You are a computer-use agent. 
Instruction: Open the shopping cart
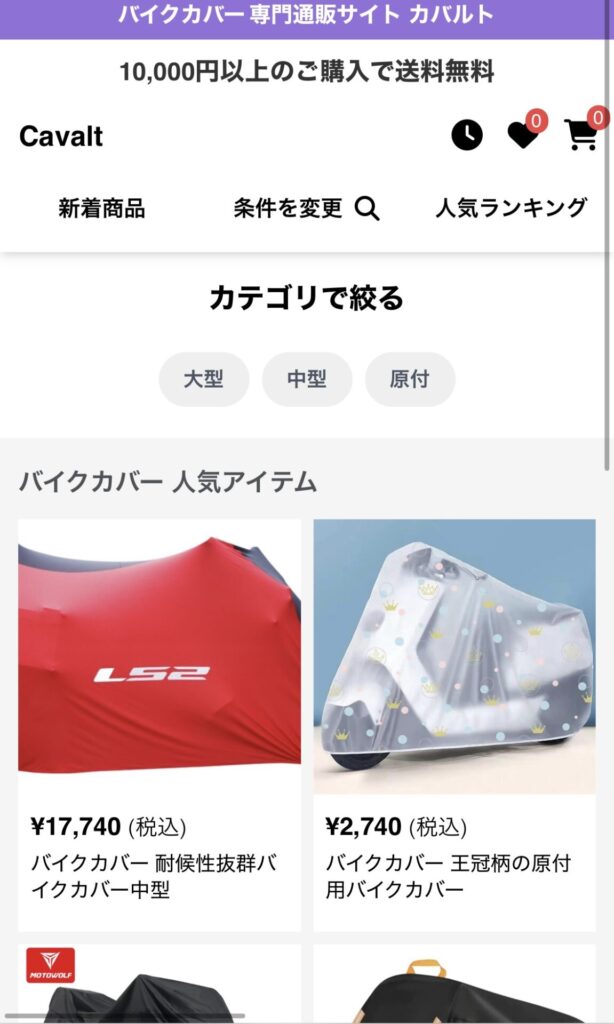(x=581, y=135)
